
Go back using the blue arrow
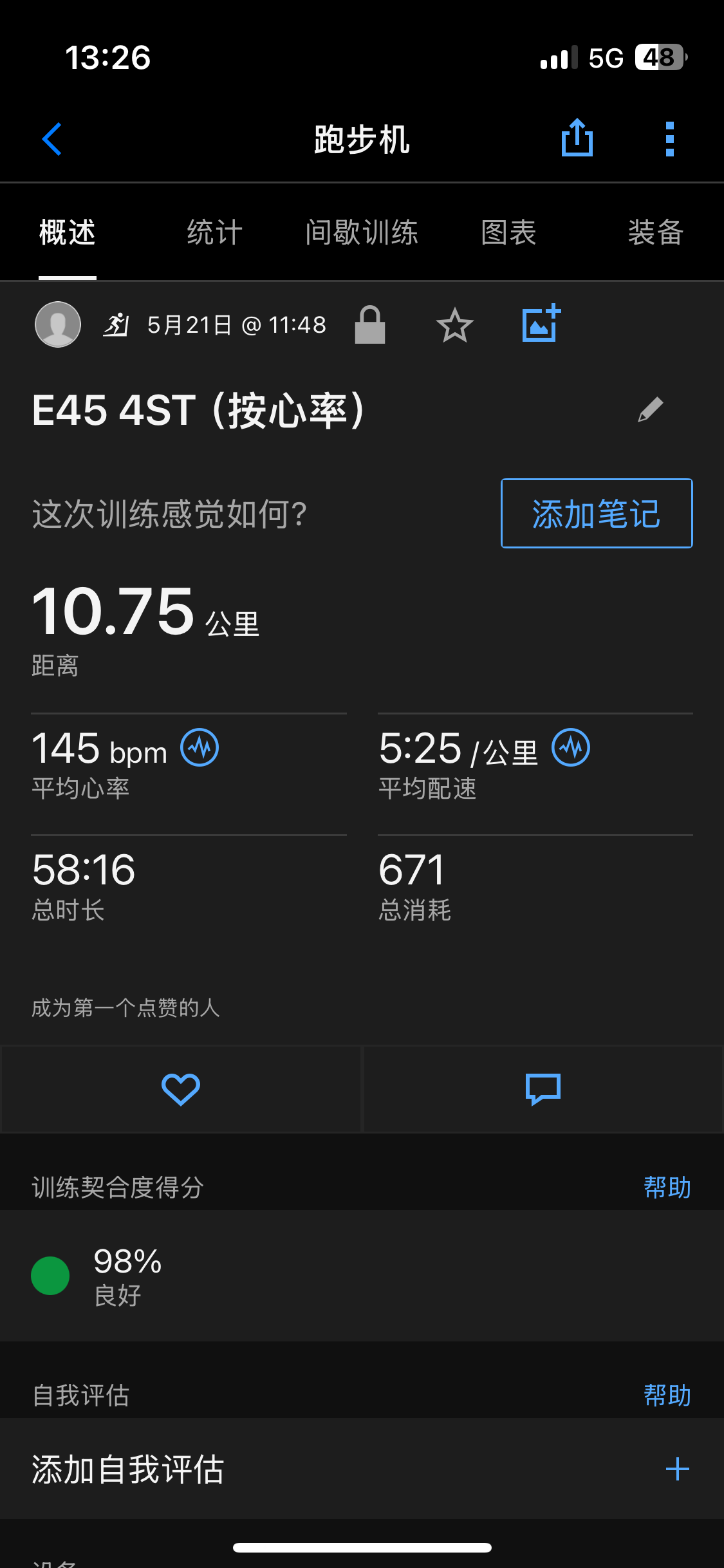pyautogui.click(x=51, y=139)
